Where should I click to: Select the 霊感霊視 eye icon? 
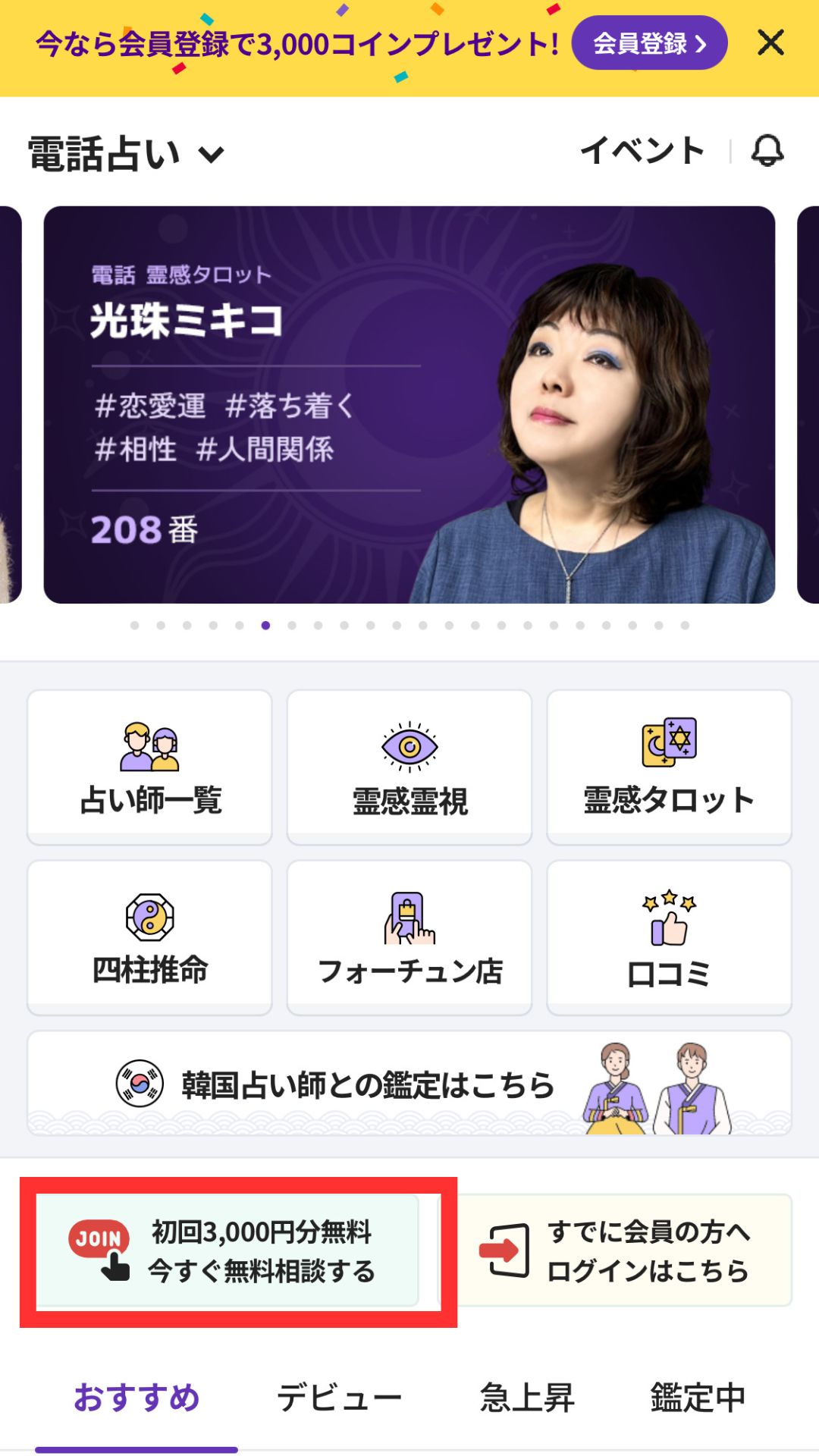click(409, 747)
